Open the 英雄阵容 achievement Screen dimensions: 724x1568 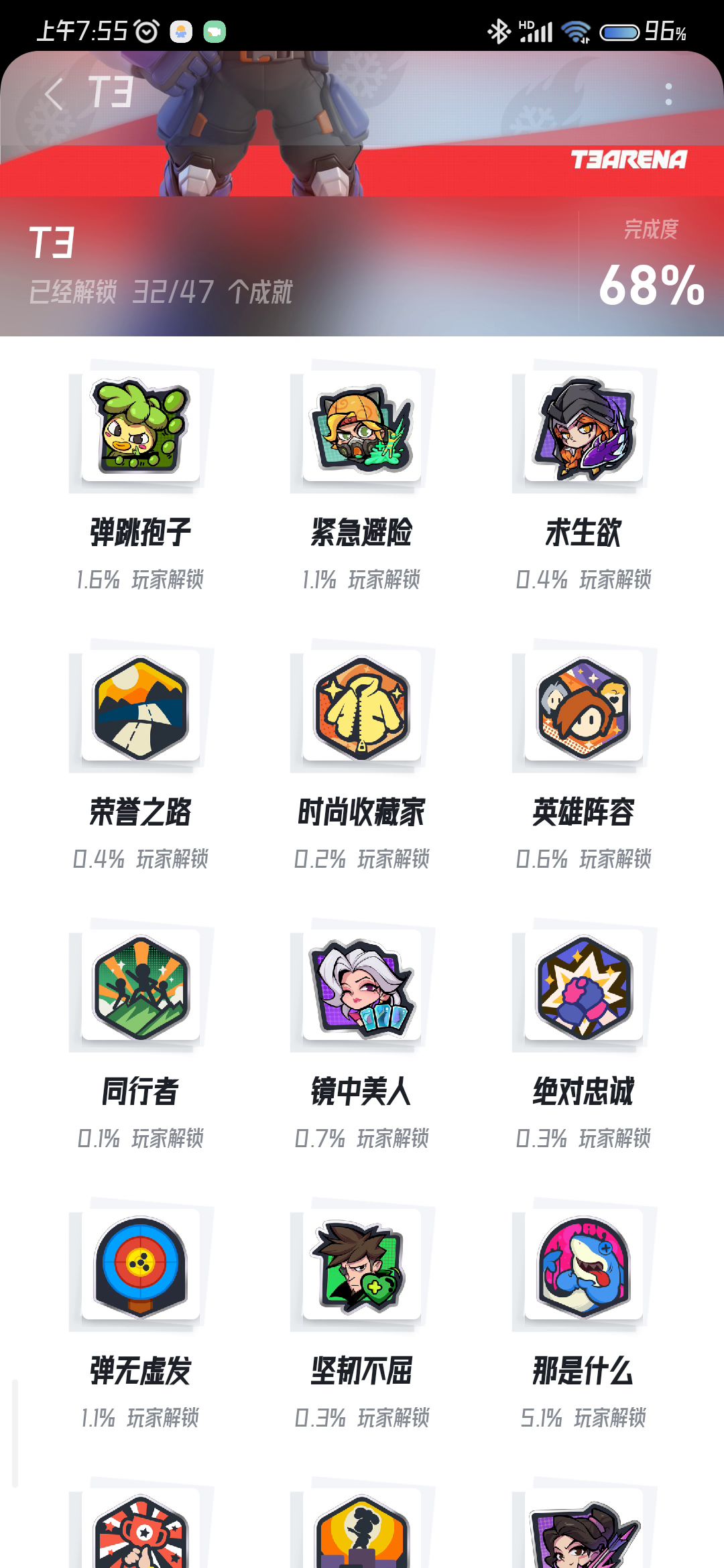(x=583, y=706)
